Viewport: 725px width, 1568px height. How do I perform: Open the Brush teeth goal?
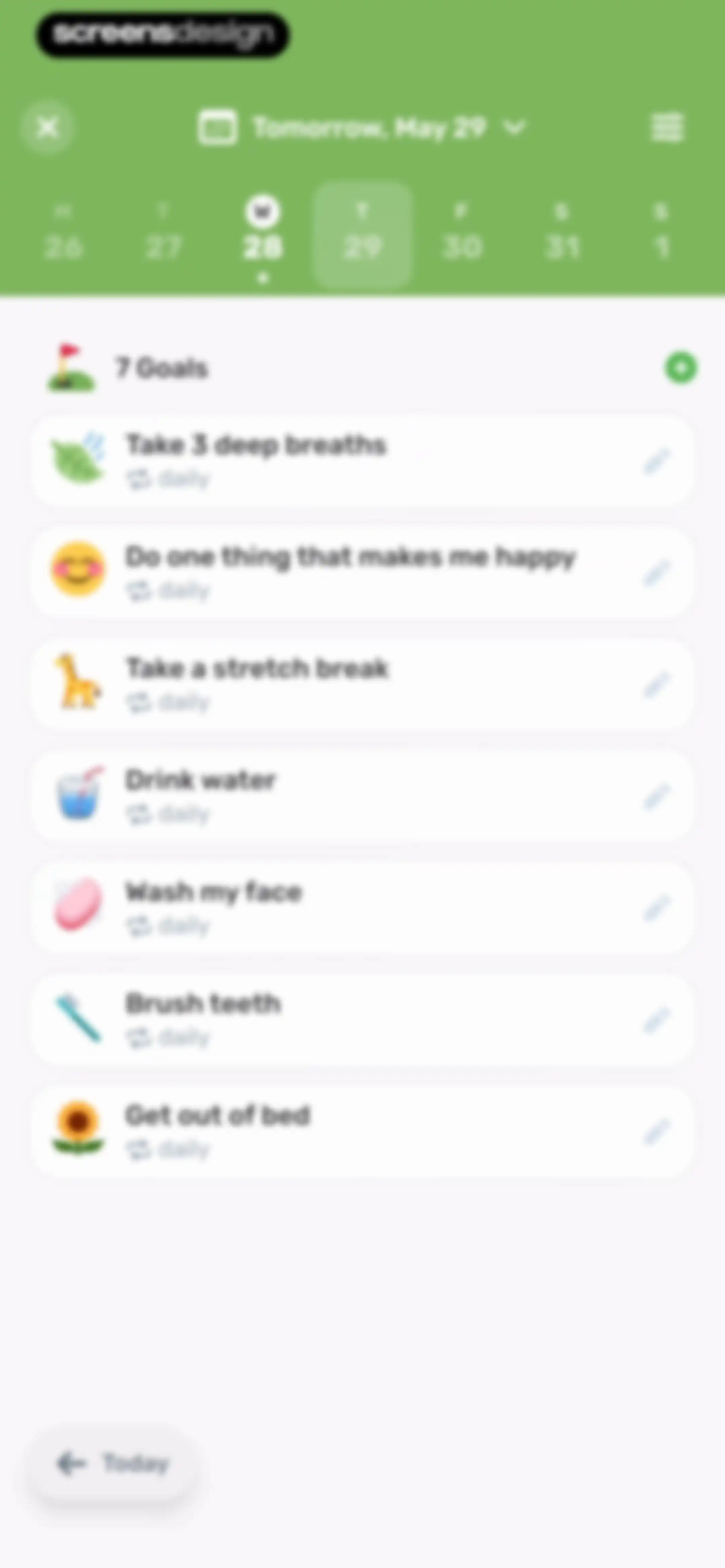click(x=362, y=1020)
